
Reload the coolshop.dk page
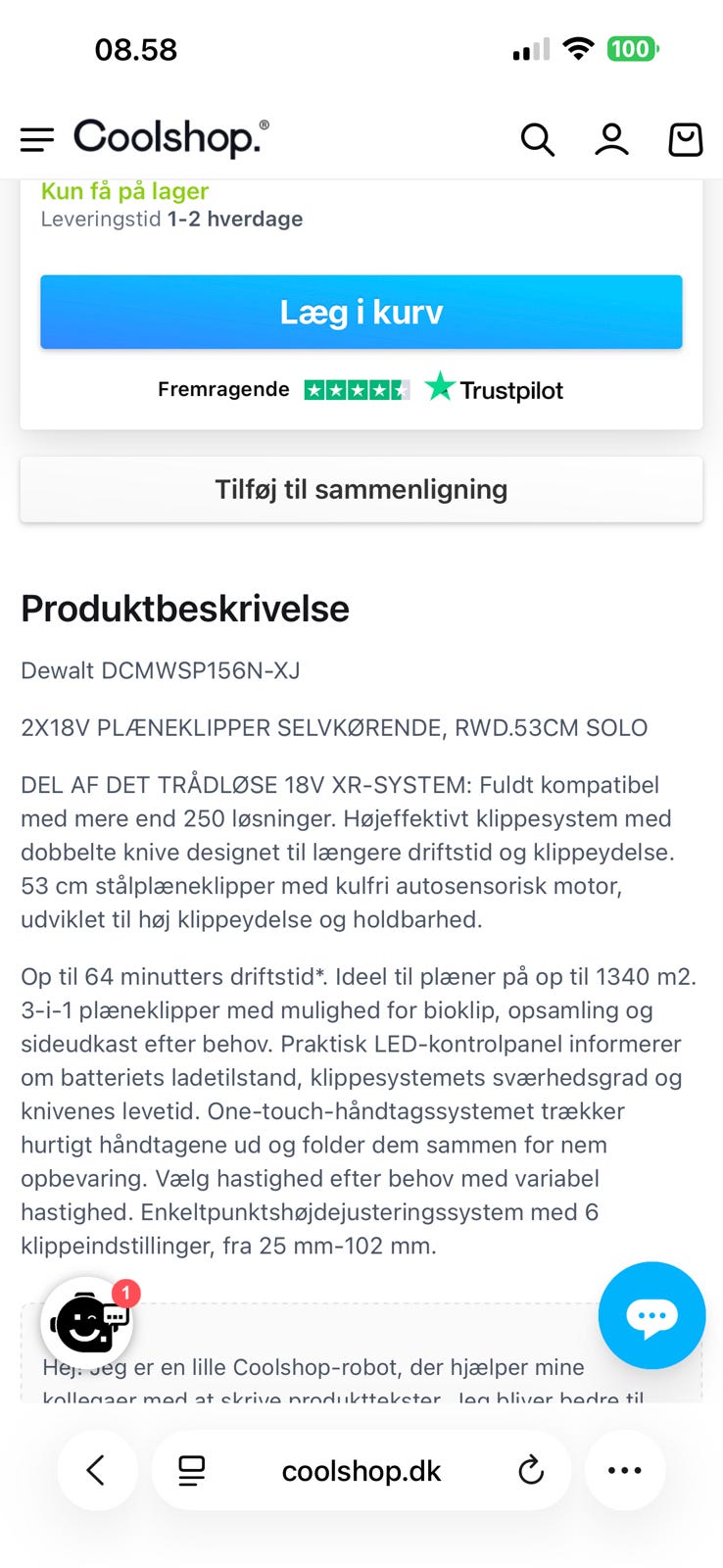[x=530, y=1470]
